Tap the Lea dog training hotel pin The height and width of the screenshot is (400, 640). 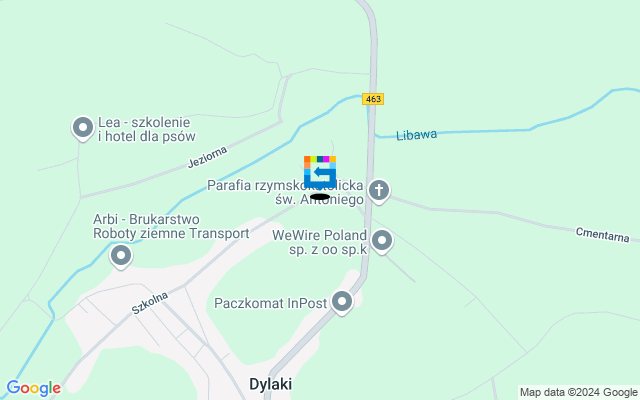82,127
